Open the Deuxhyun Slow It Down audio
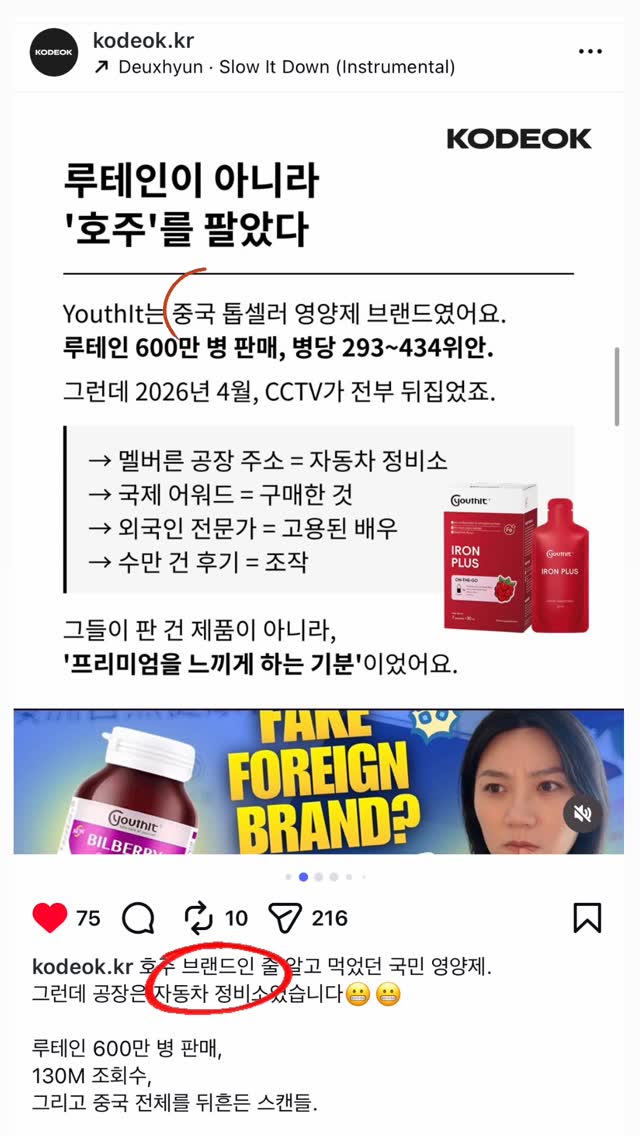 [x=275, y=67]
